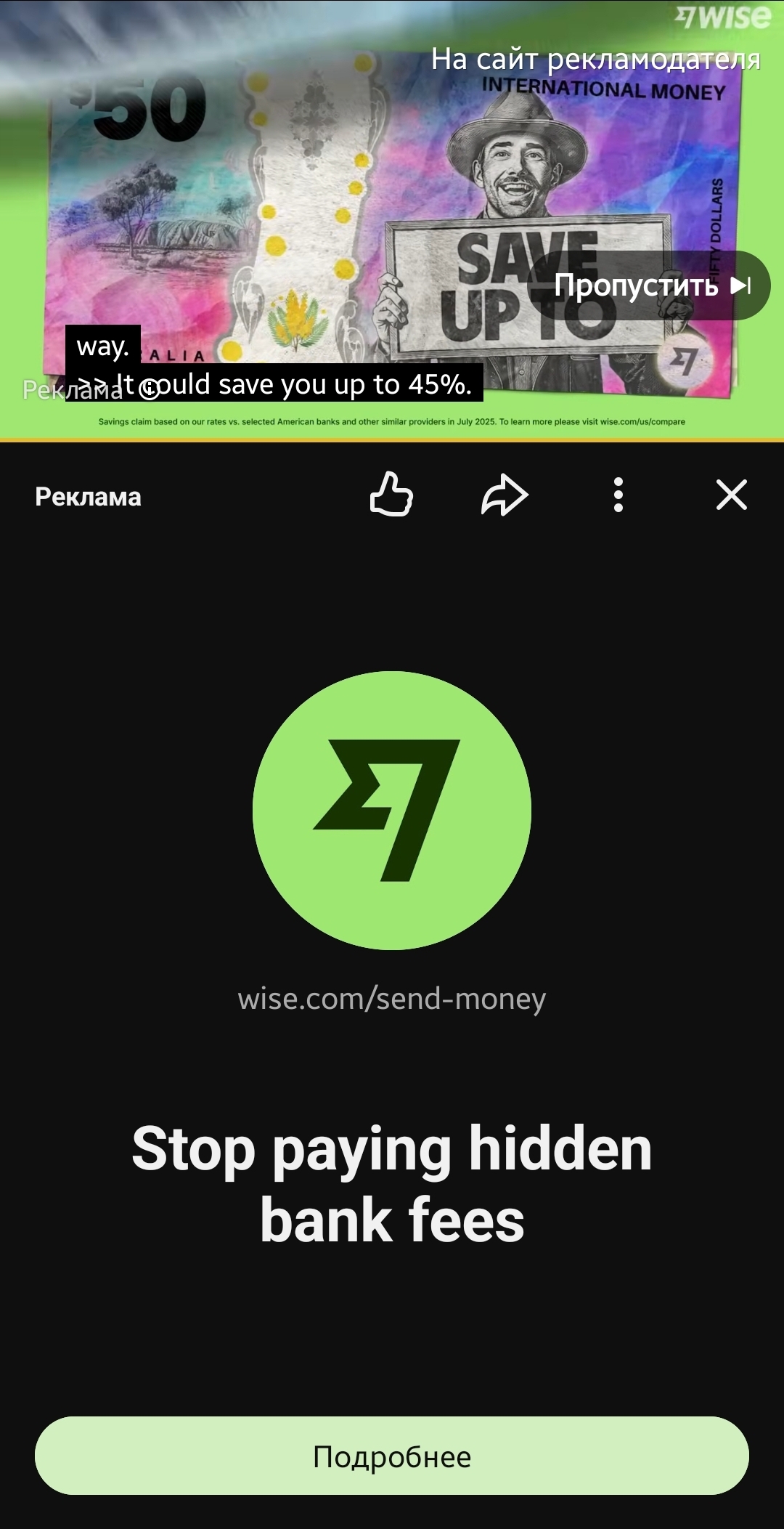Skip the ad with the Пропустить button
The width and height of the screenshot is (784, 1529).
(648, 285)
